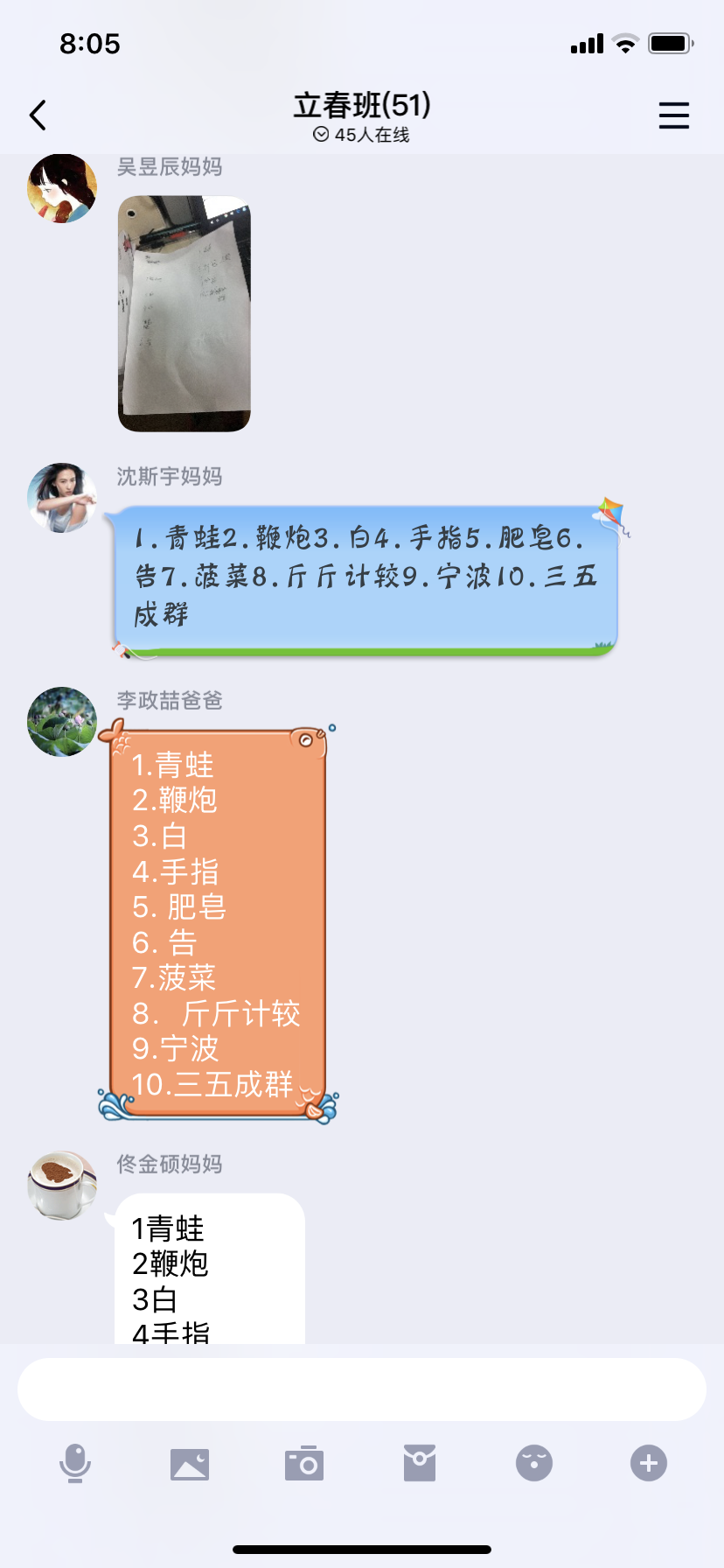Open the camera to take photo
This screenshot has height=1568, width=724.
pos(304,1463)
